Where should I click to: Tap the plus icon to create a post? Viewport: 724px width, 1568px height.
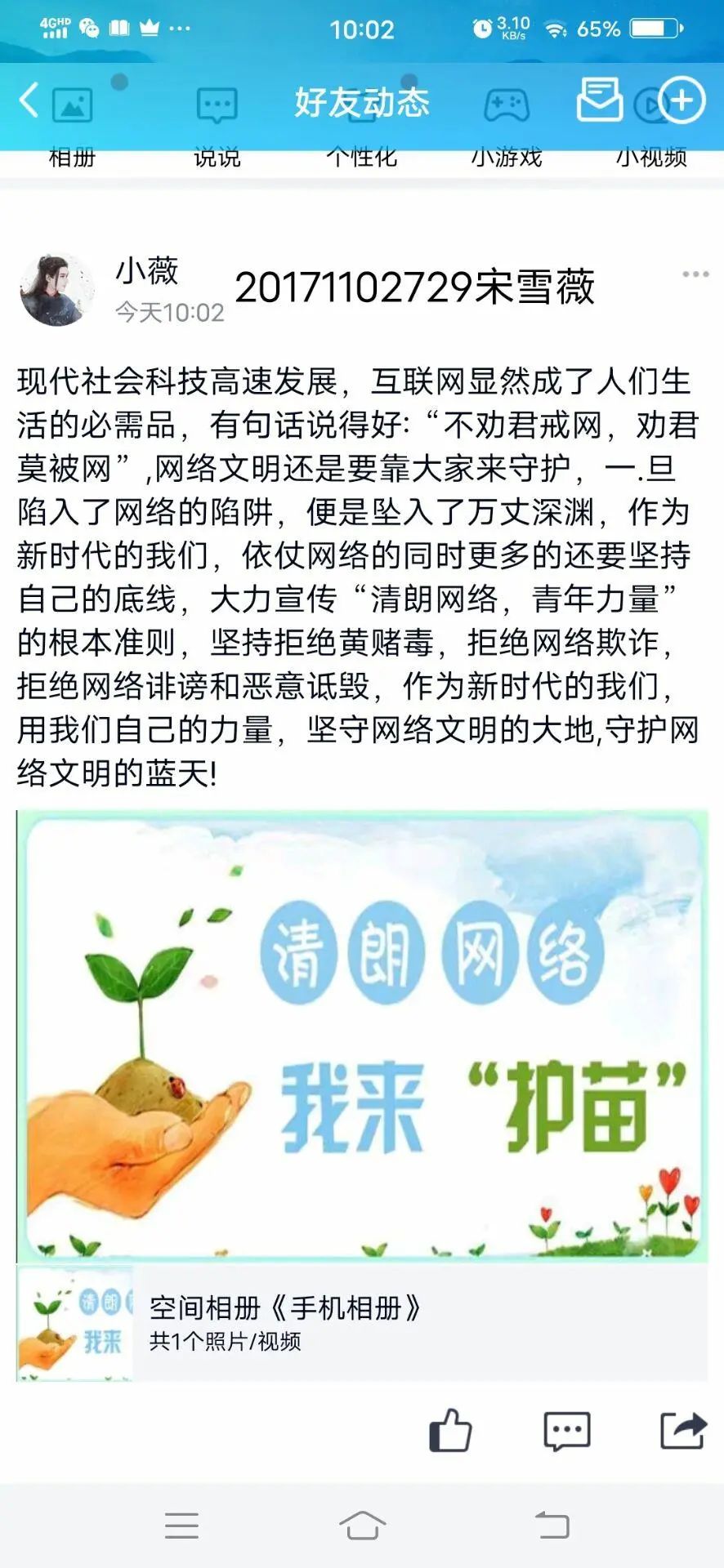682,100
